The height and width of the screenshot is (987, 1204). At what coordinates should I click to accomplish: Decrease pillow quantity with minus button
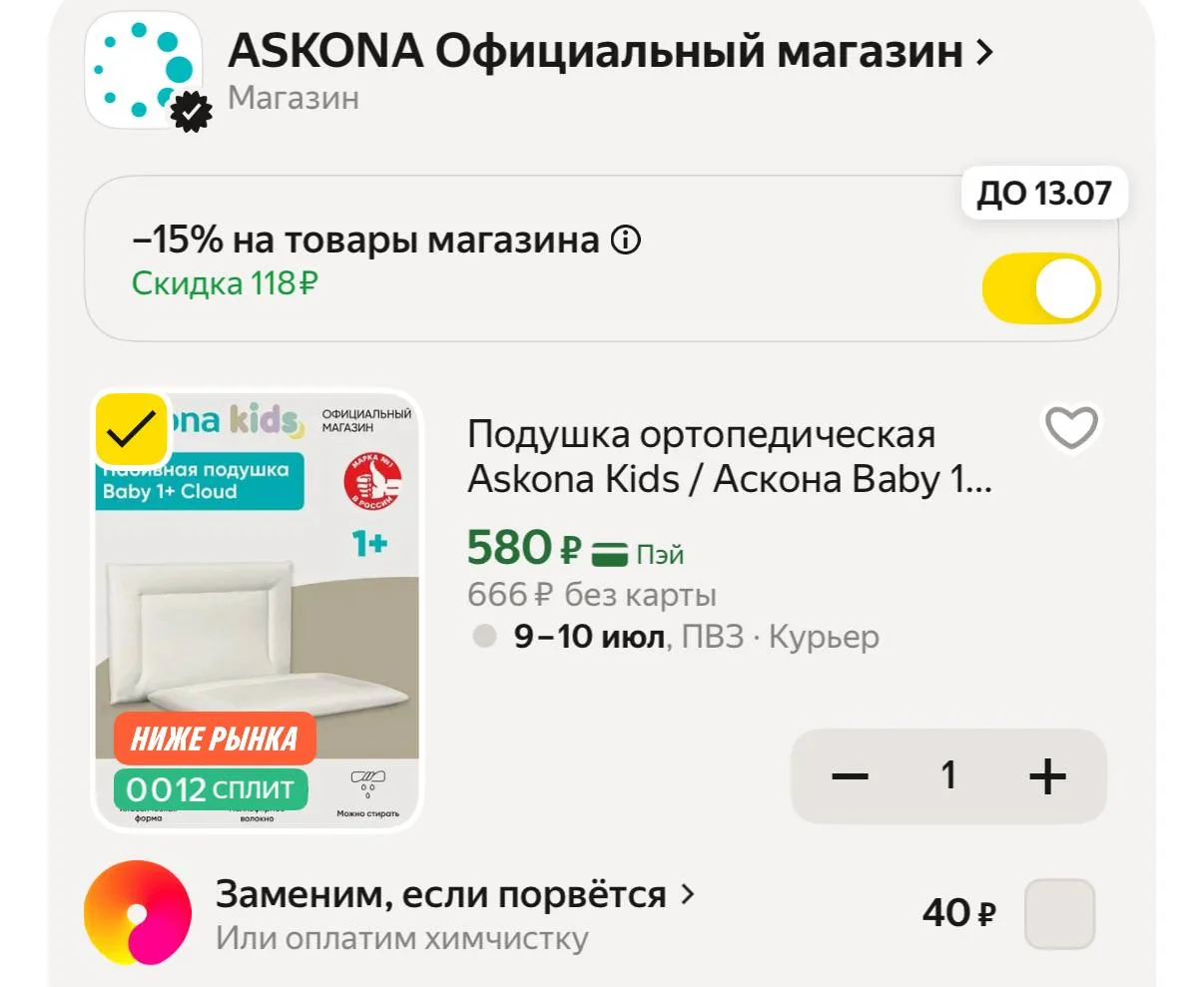click(850, 776)
